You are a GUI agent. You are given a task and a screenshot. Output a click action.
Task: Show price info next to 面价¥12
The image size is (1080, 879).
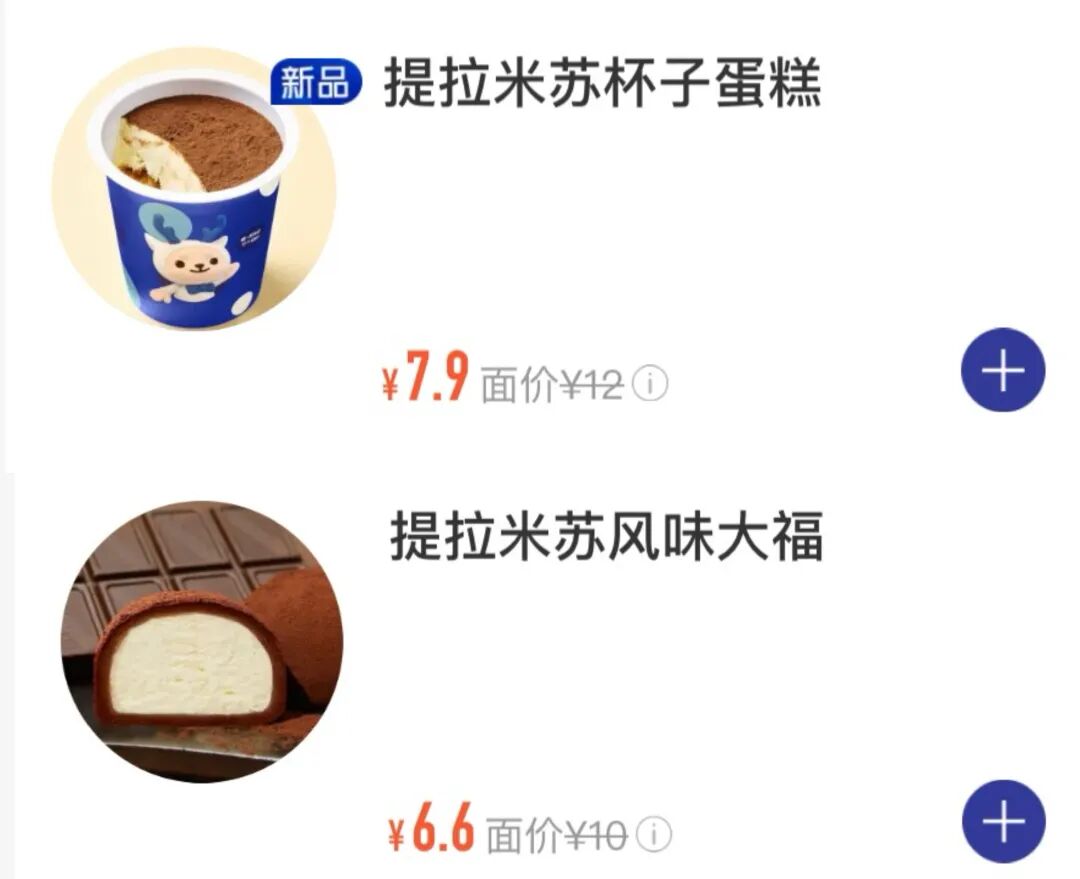651,383
